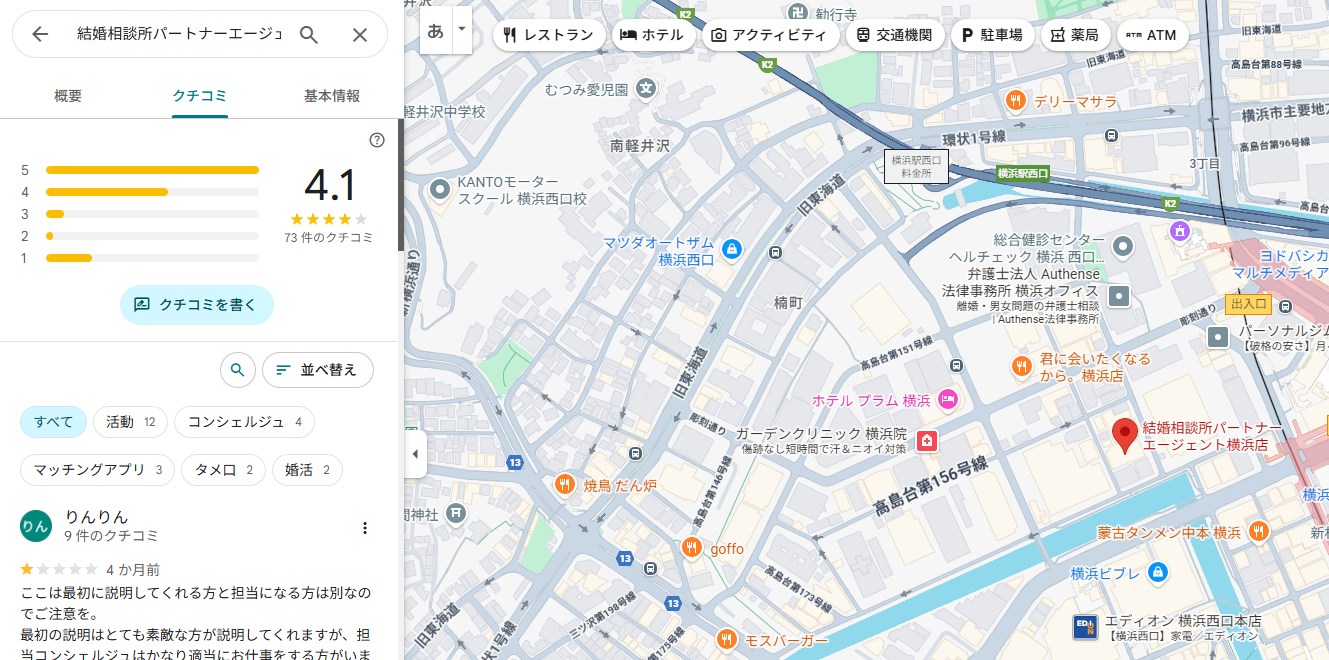Show nearby ATM on the map
The image size is (1329, 660).
(x=1151, y=35)
